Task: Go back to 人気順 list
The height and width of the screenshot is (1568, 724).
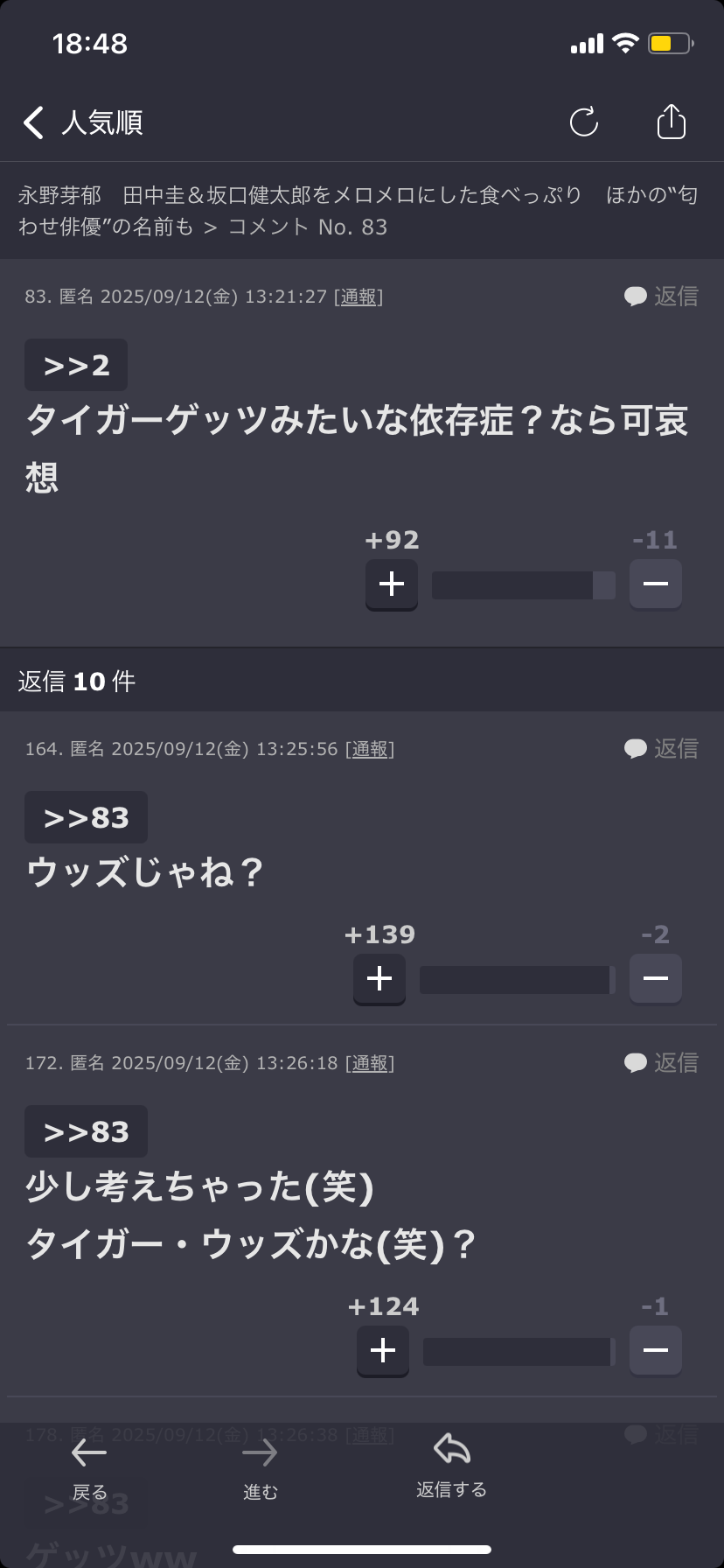Action: tap(83, 122)
